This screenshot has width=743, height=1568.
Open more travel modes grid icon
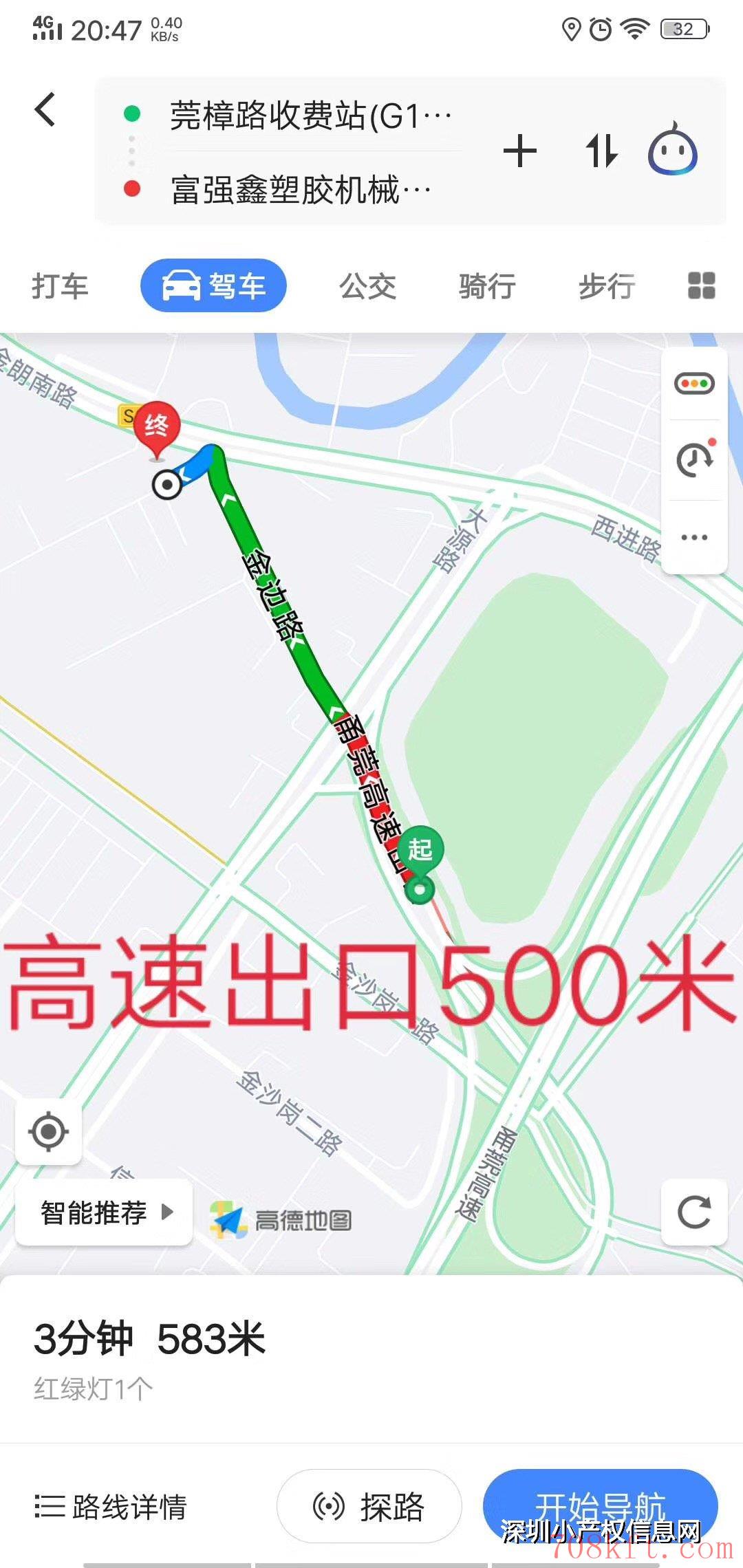tap(701, 285)
